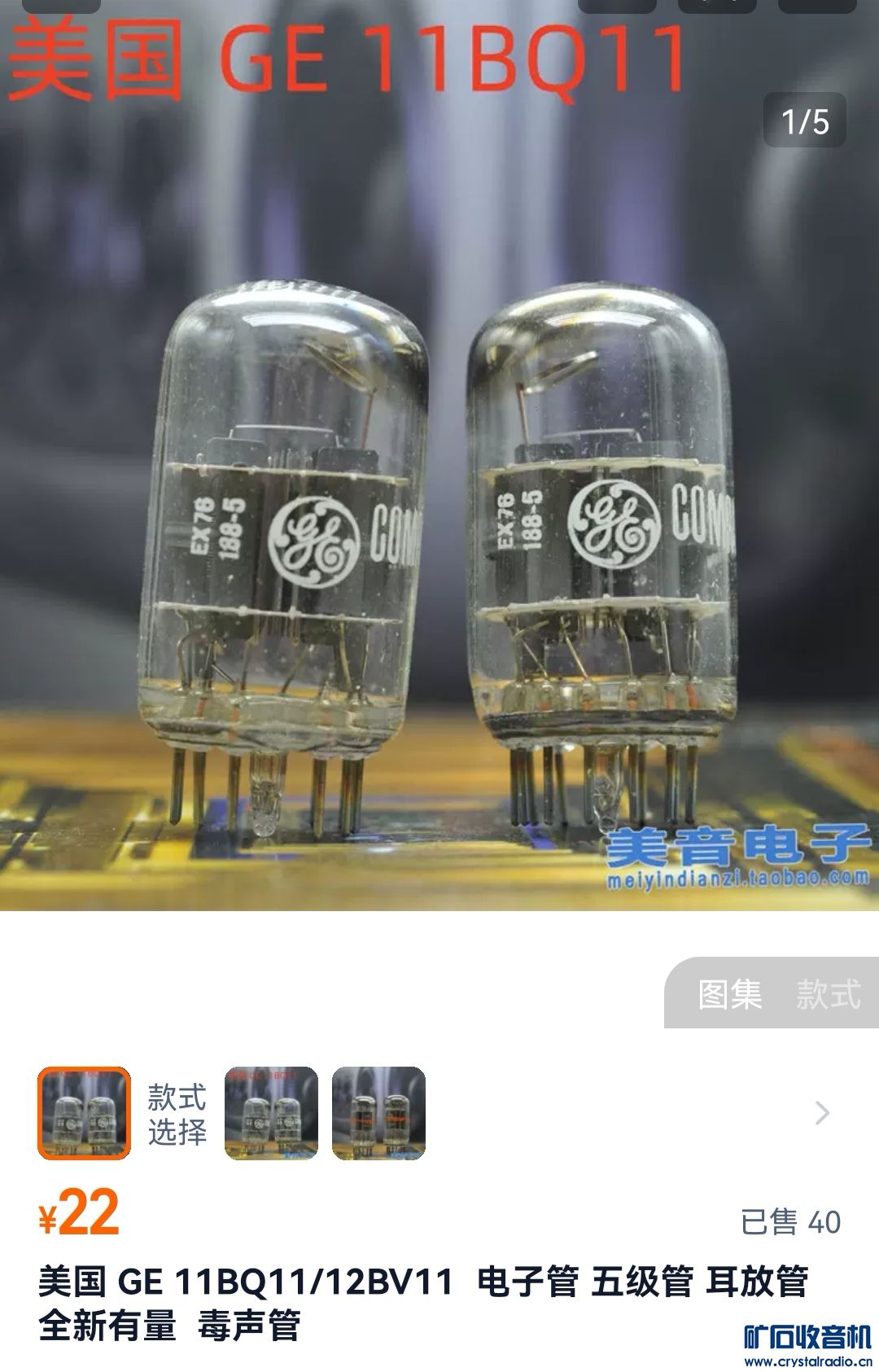Select the second style thumbnail

[271, 1113]
